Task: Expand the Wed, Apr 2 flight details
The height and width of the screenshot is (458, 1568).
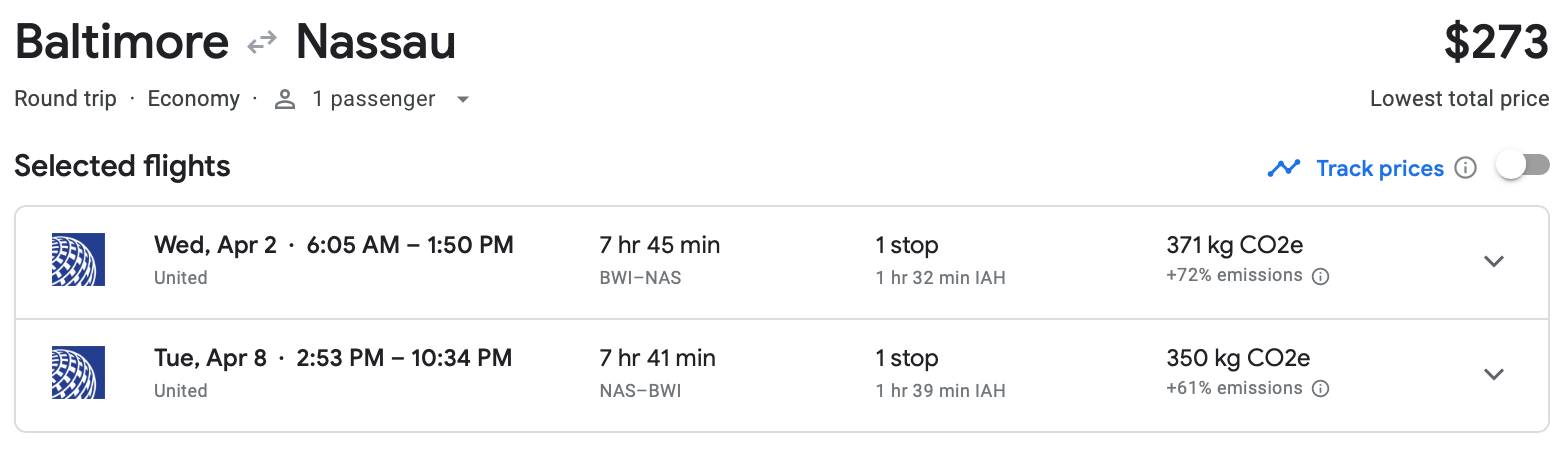Action: [1493, 261]
